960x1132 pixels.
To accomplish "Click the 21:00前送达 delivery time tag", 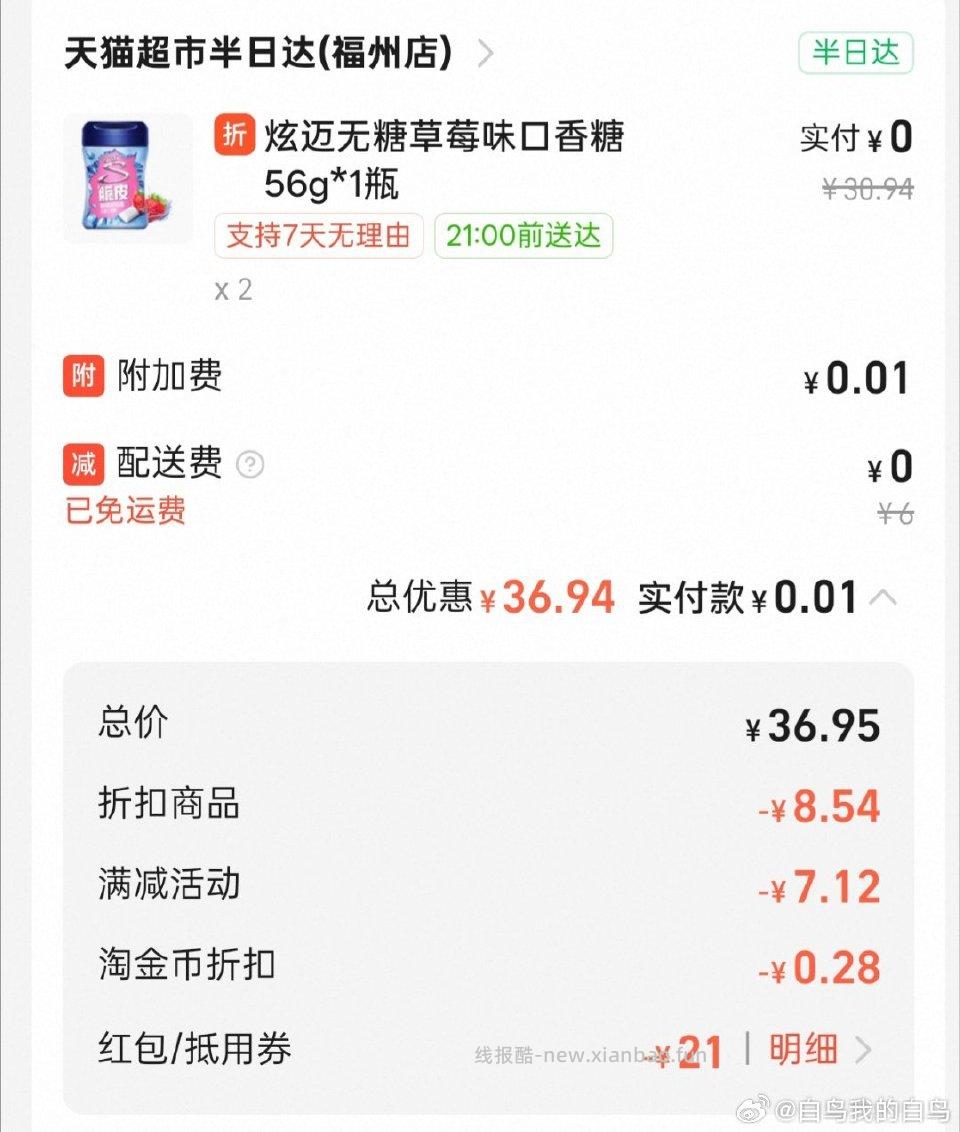I will coord(522,237).
